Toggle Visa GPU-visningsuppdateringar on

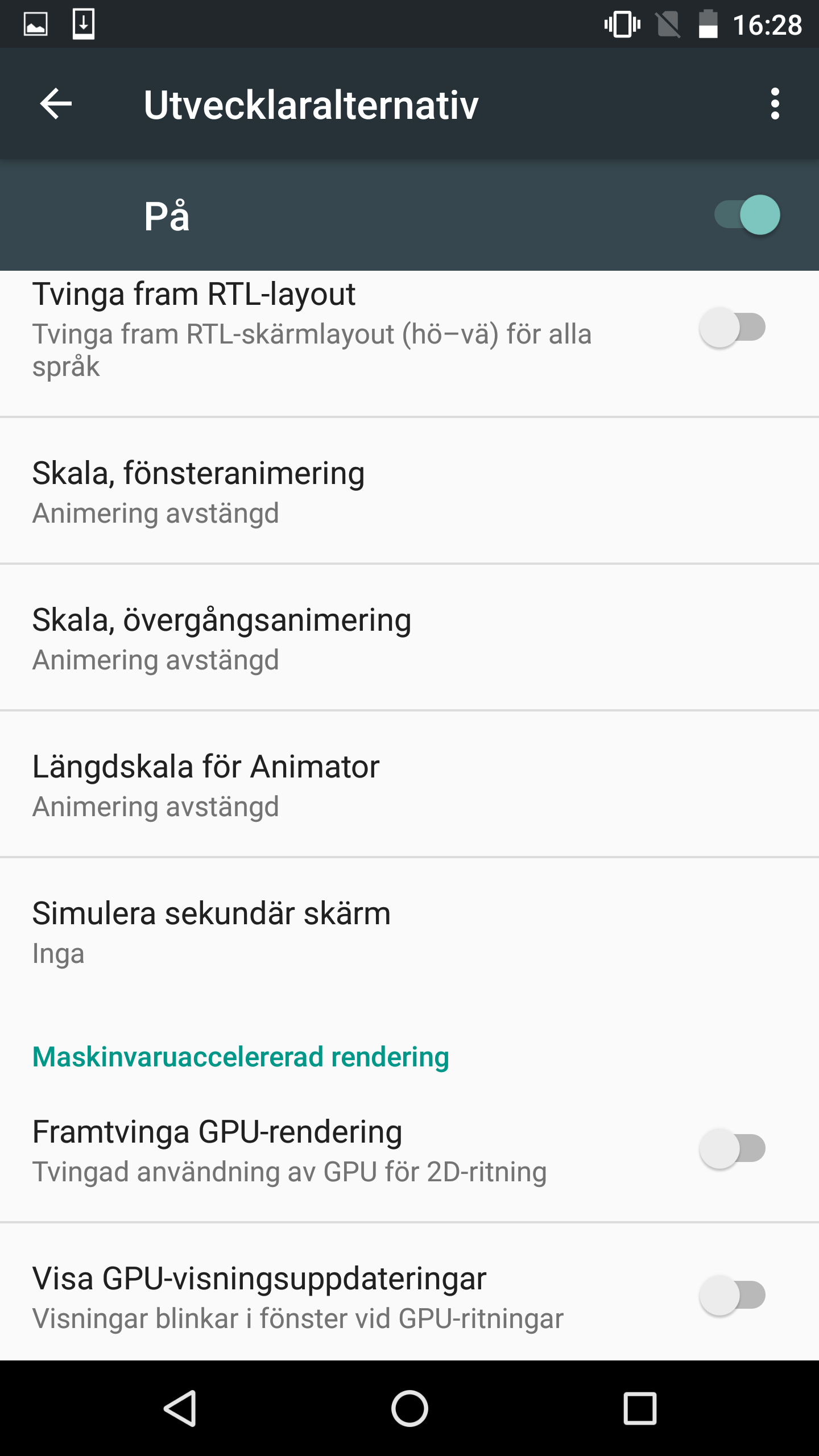pyautogui.click(x=733, y=1296)
